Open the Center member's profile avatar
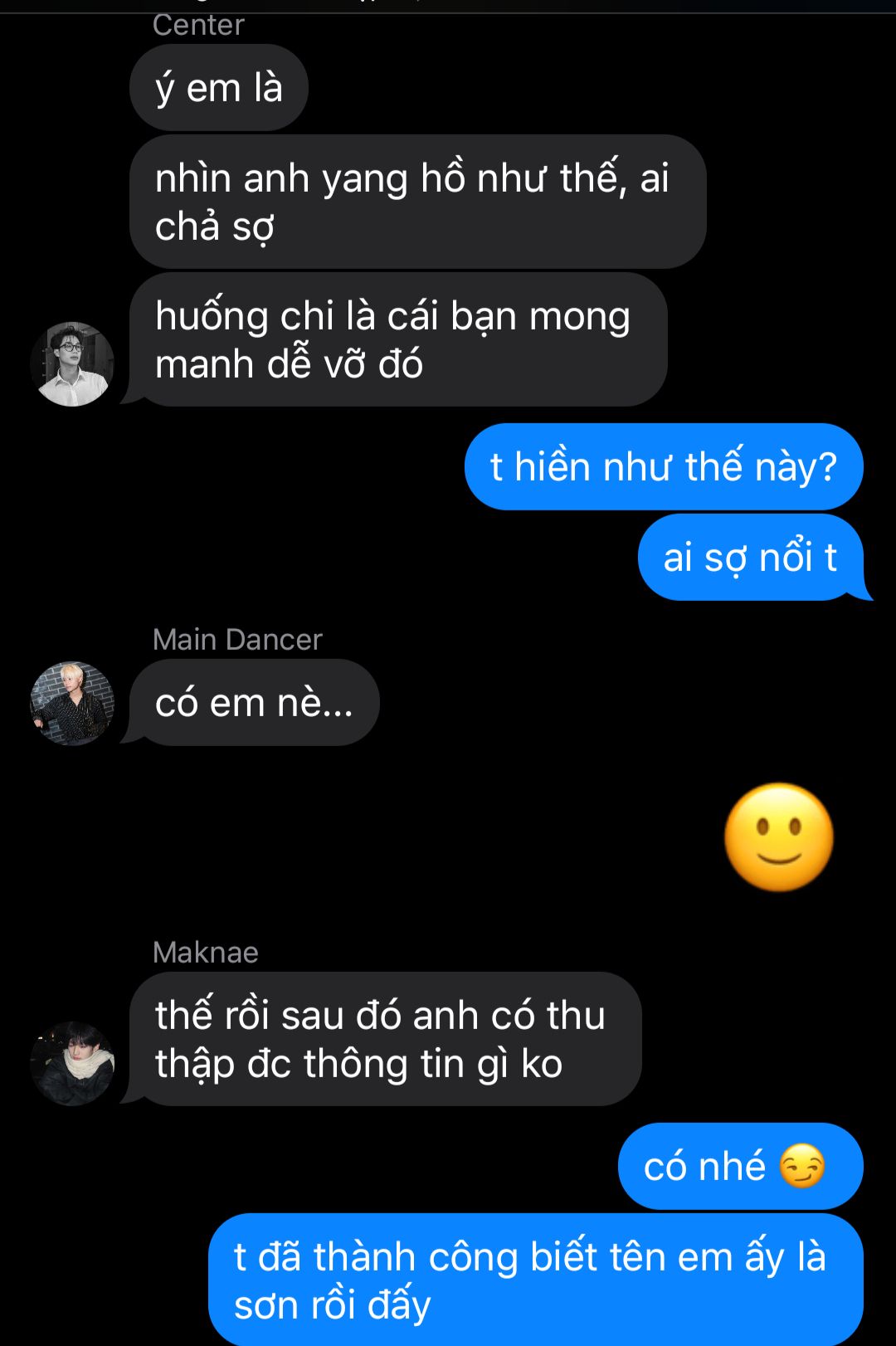This screenshot has height=1346, width=896. click(72, 364)
